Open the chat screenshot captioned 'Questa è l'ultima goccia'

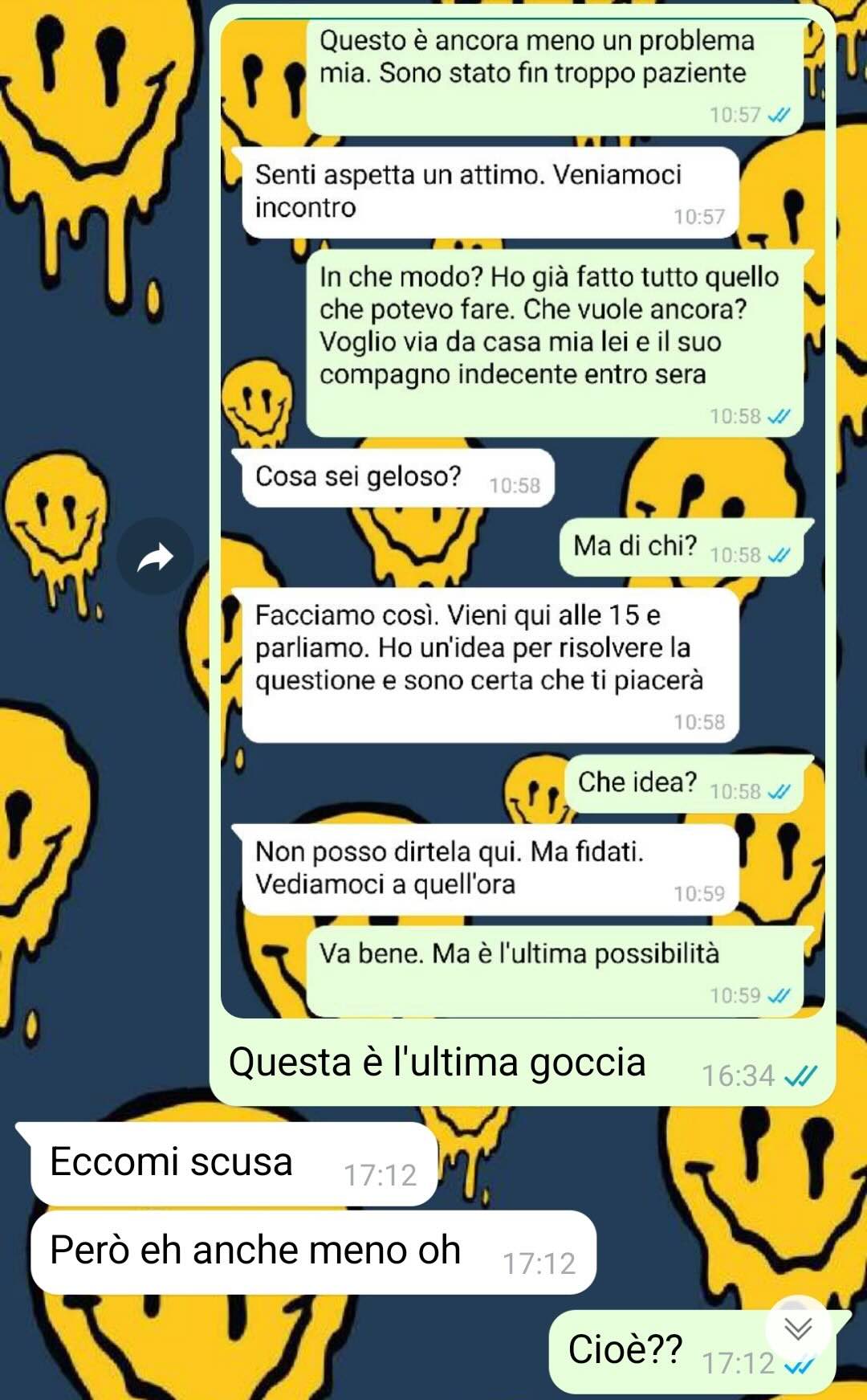coord(522,514)
